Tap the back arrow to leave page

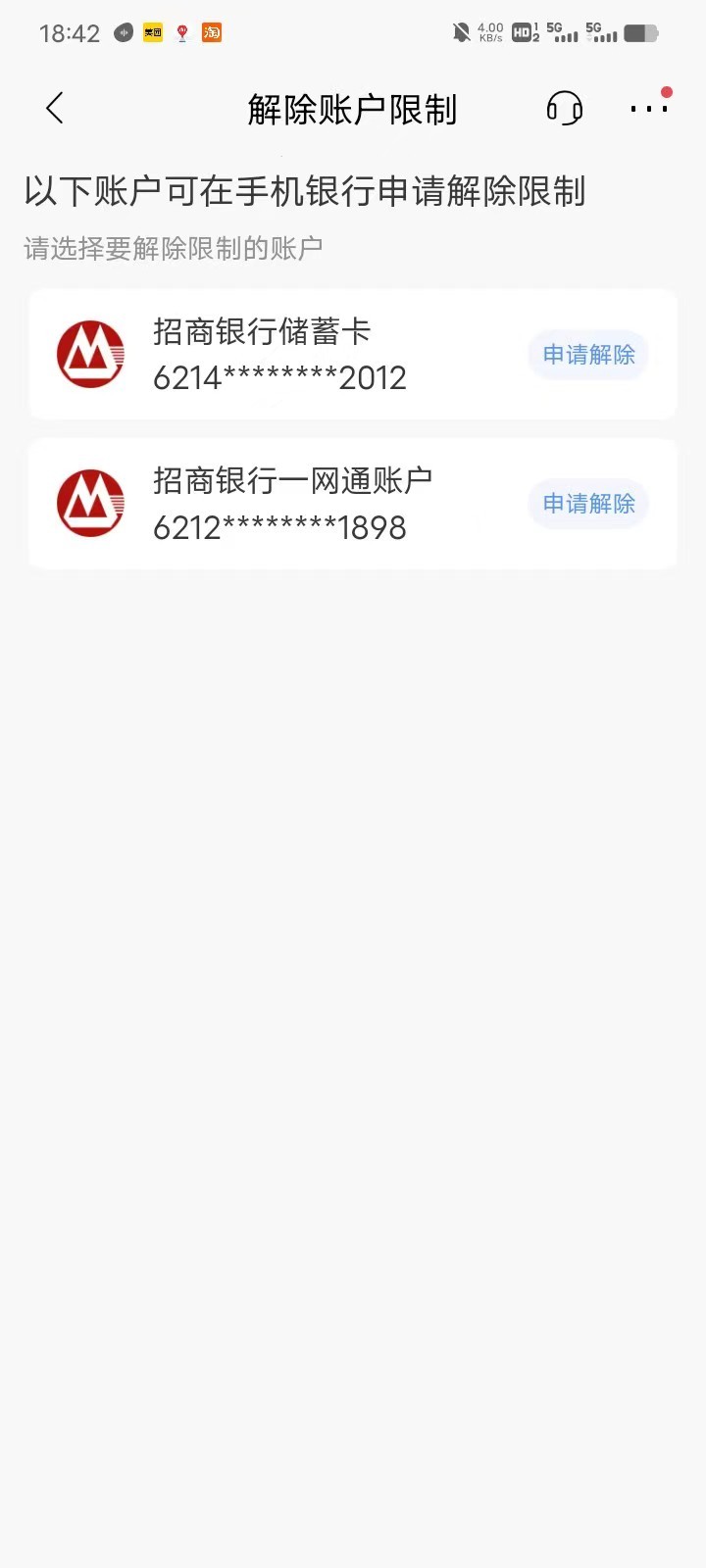click(x=55, y=109)
